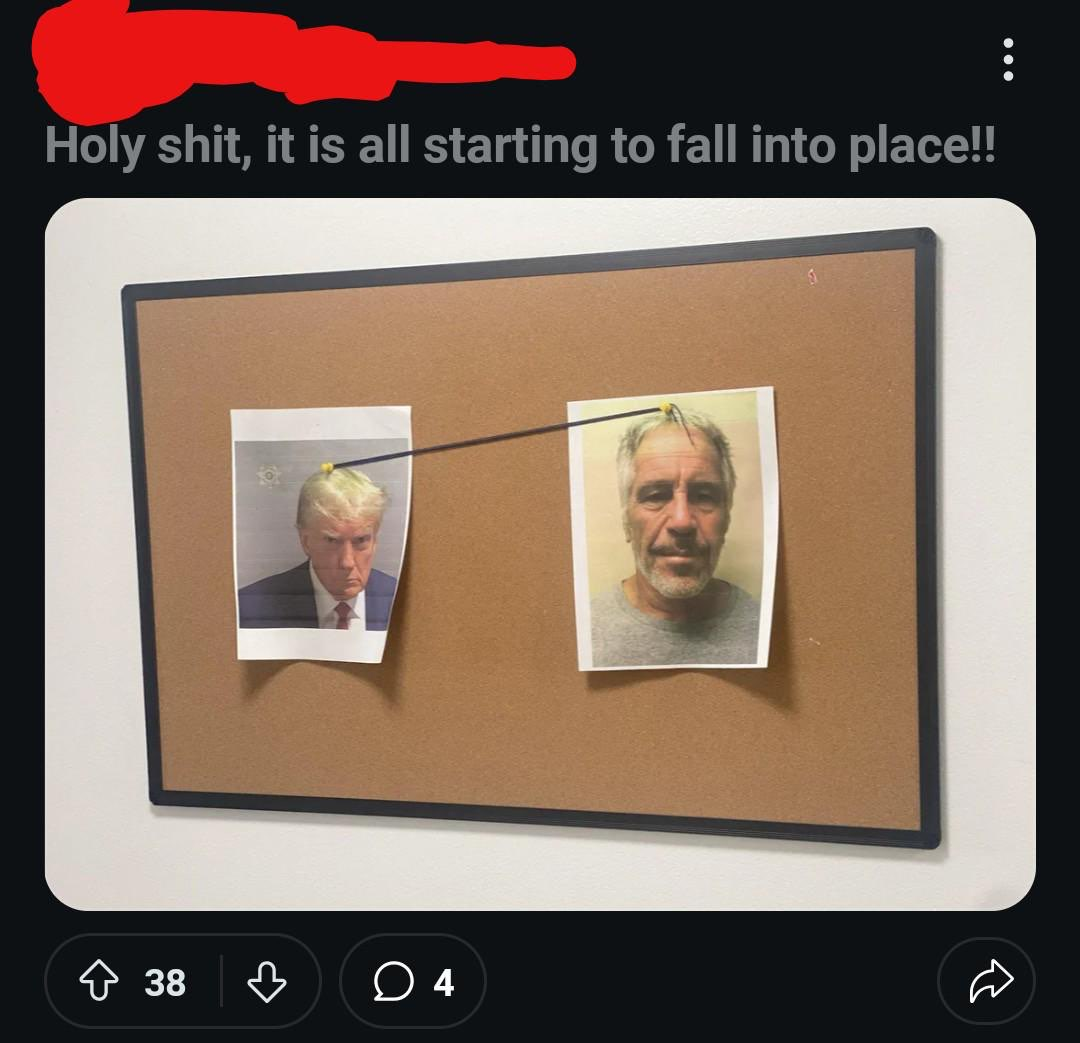Open the post titled 'Holy shit, it is all starting'
Image resolution: width=1080 pixels, height=1043 pixels.
coord(520,147)
